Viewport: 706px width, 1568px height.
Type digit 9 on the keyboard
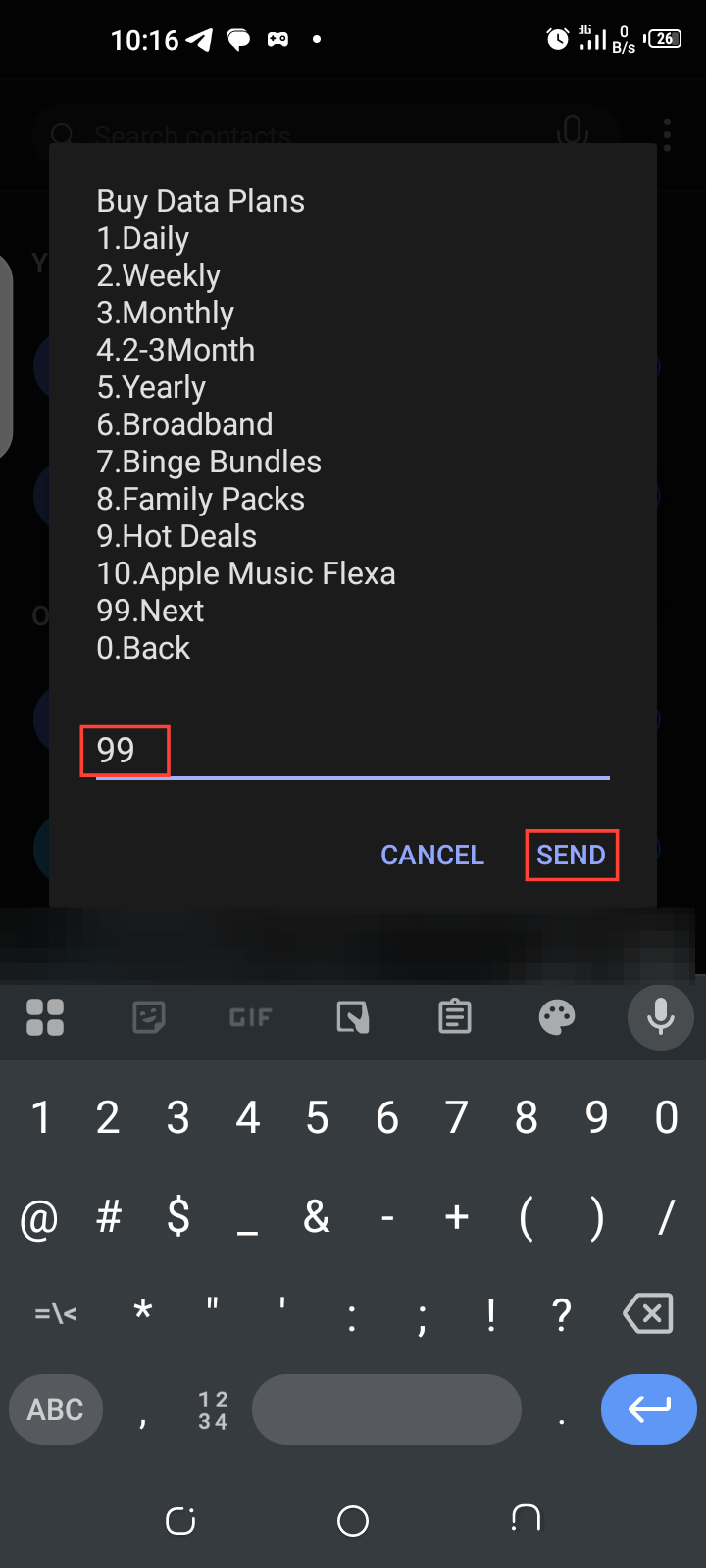point(596,1117)
